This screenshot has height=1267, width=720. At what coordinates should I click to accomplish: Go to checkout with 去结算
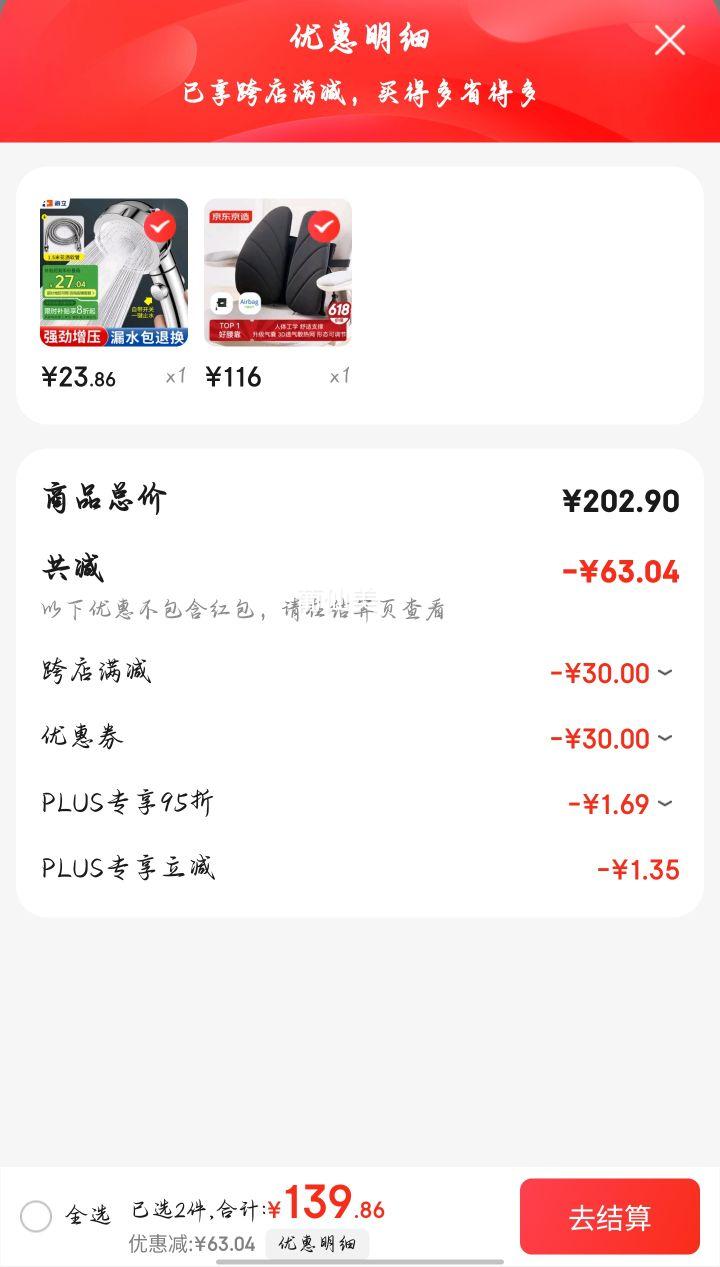(610, 1217)
